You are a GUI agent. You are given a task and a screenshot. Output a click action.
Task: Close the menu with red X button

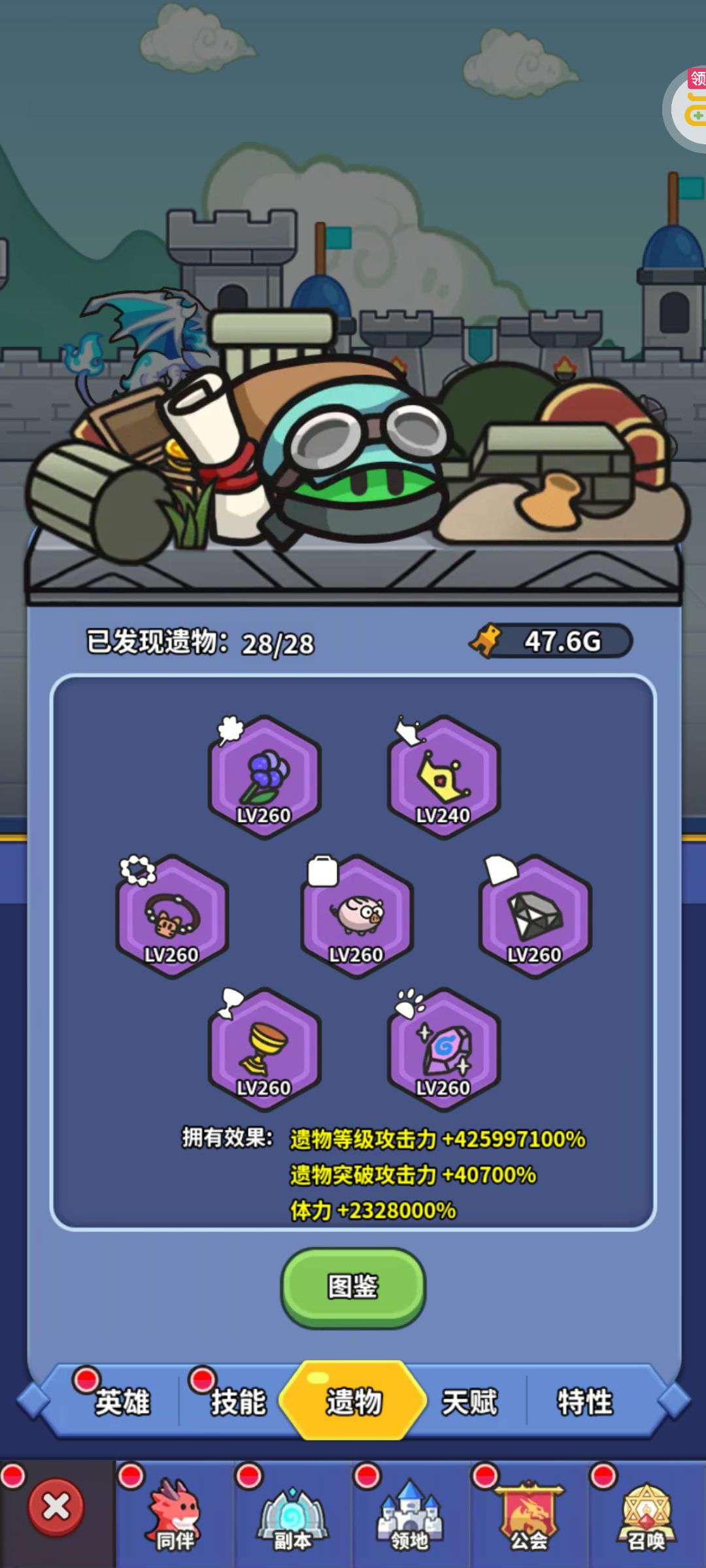[56, 1507]
